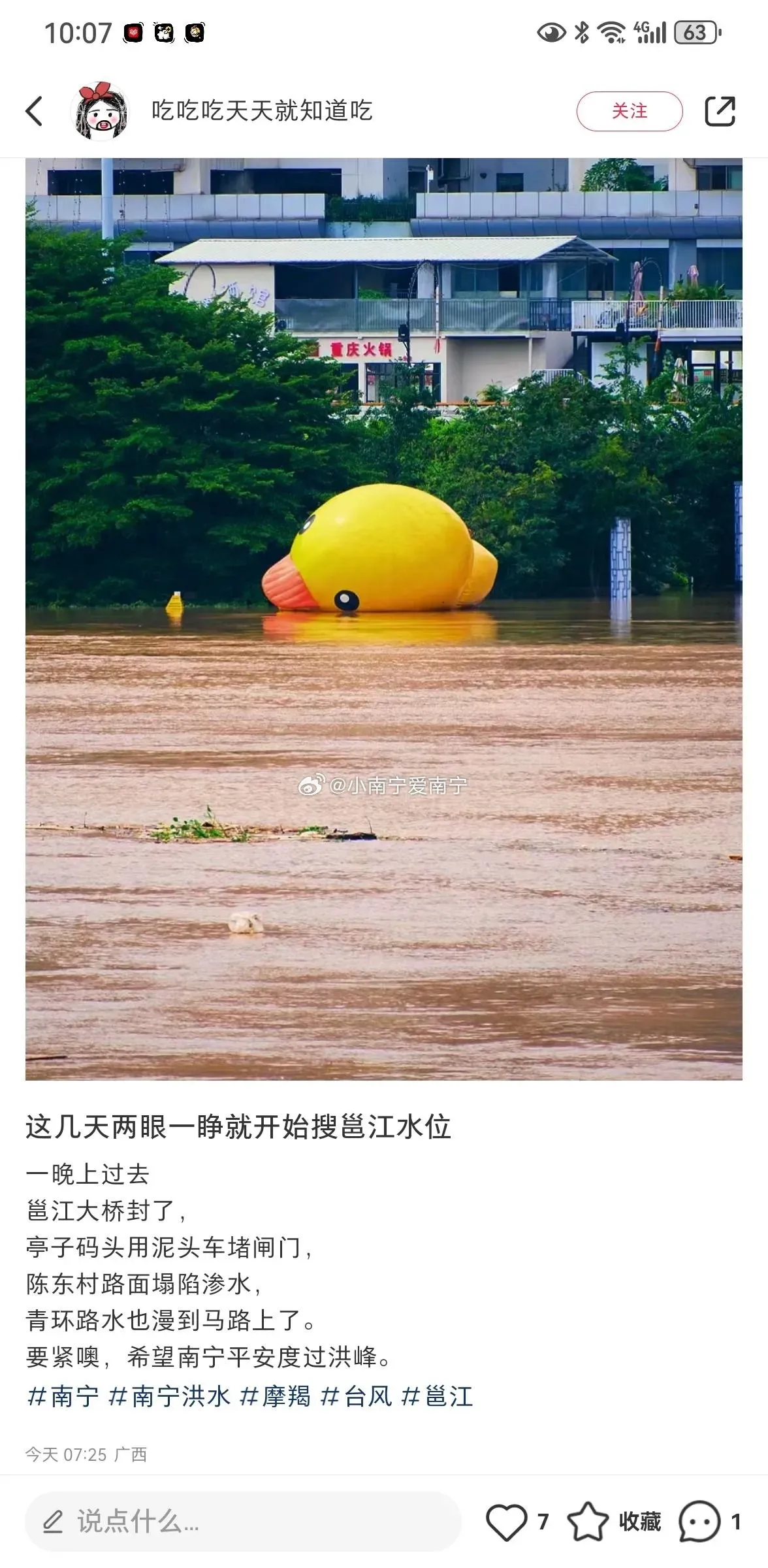The height and width of the screenshot is (1568, 768).
Task: Open the comments bubble icon
Action: click(x=700, y=1522)
